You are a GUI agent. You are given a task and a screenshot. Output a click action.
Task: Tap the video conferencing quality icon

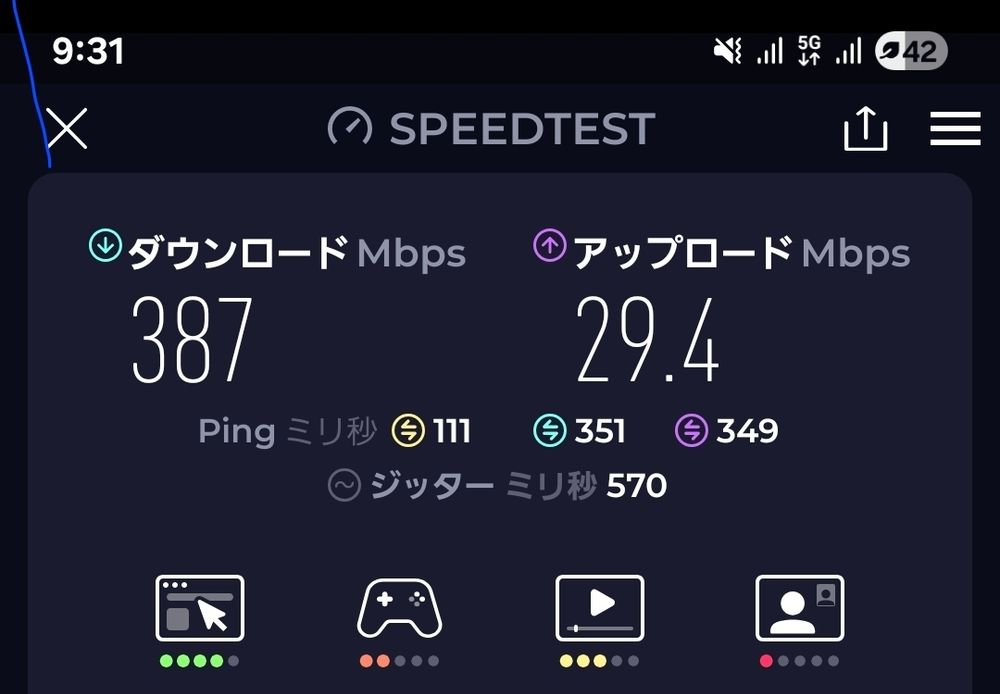click(800, 608)
